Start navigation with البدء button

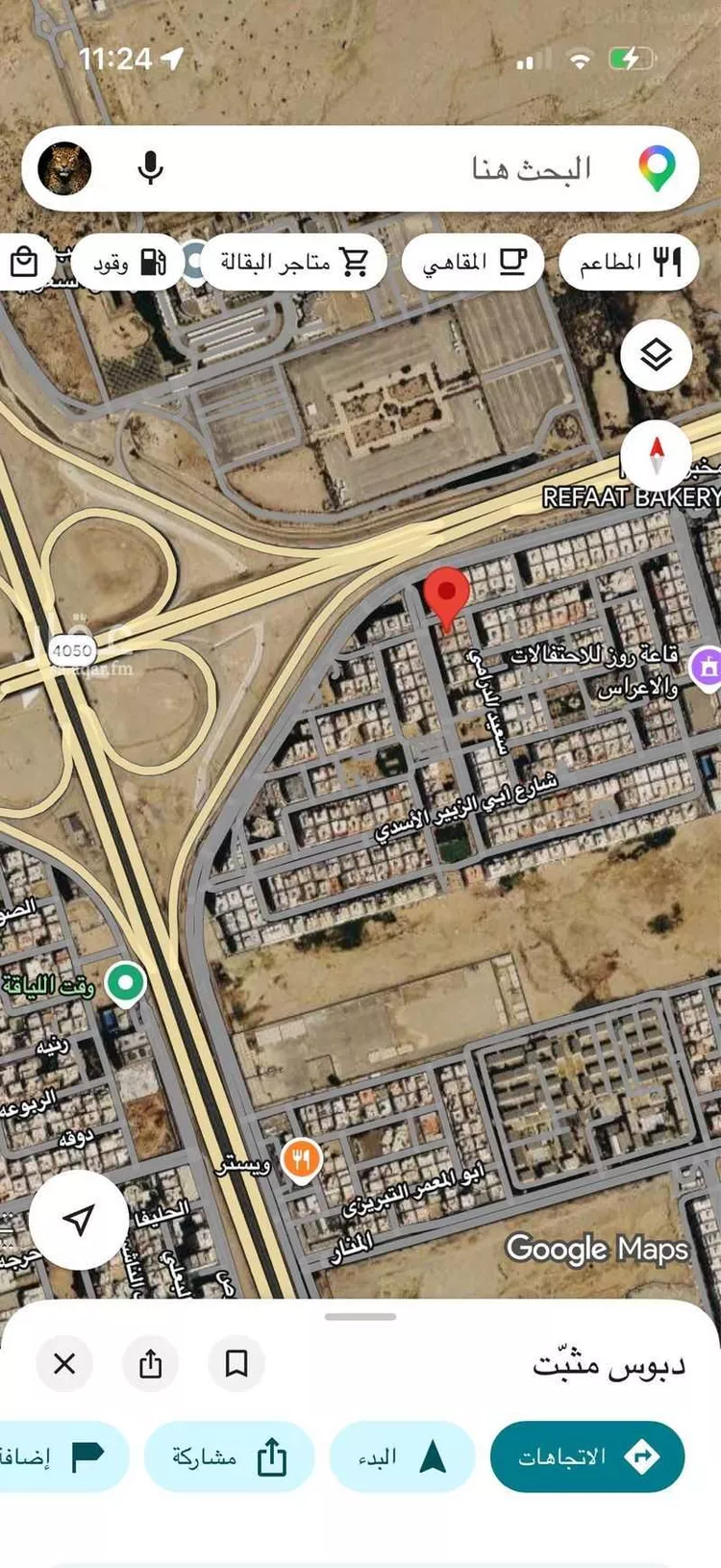click(402, 1457)
